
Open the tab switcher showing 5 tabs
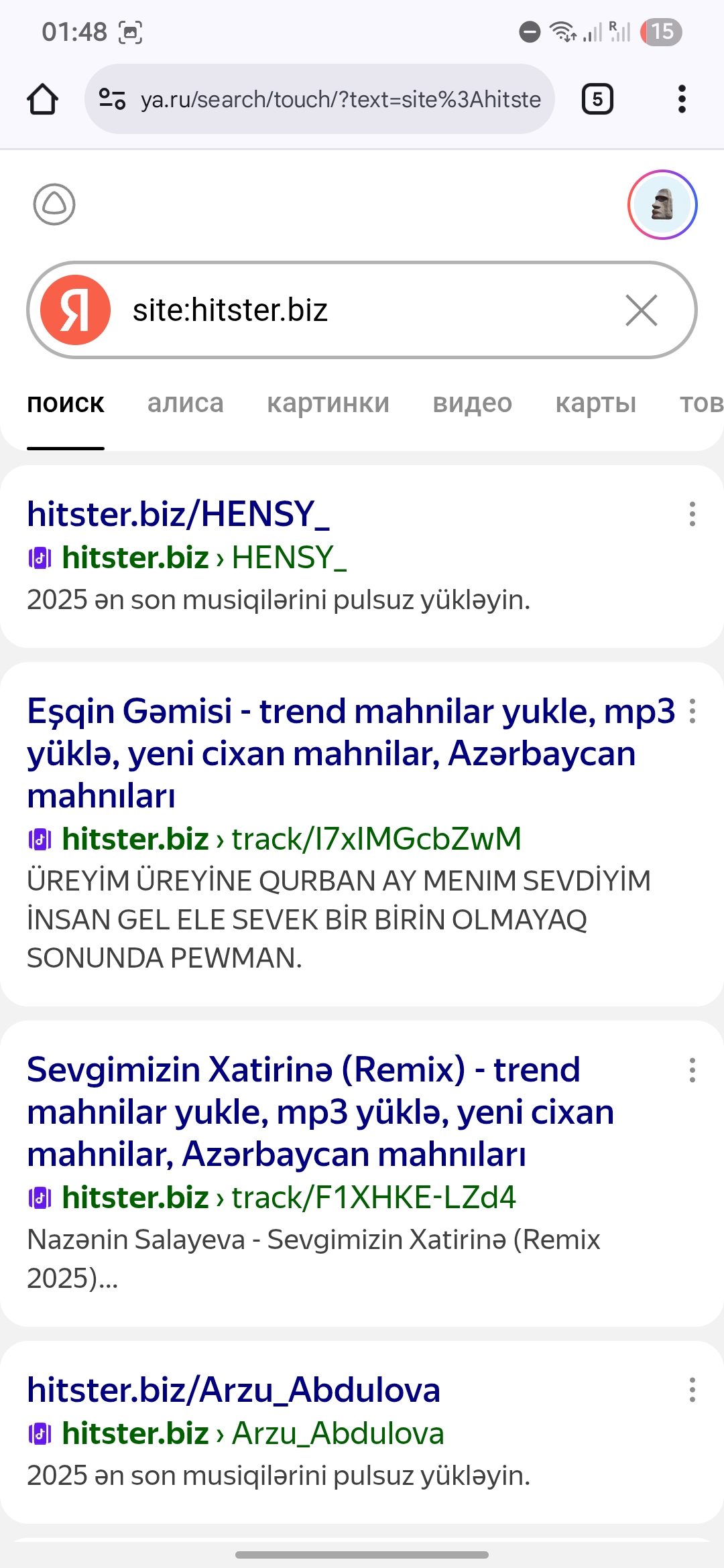(x=597, y=99)
